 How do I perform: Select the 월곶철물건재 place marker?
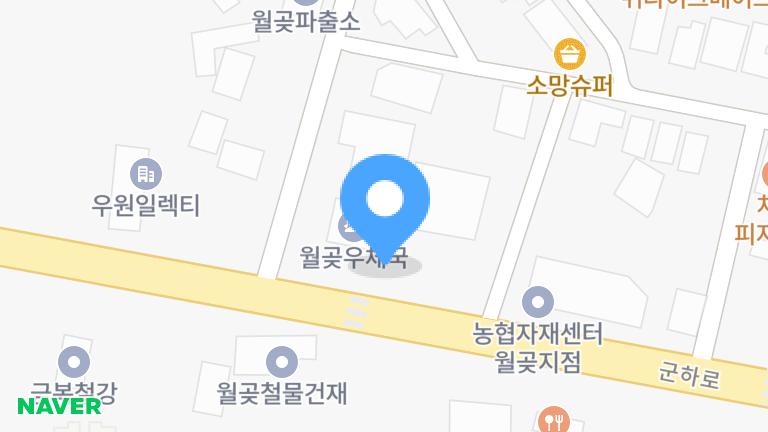(x=283, y=360)
